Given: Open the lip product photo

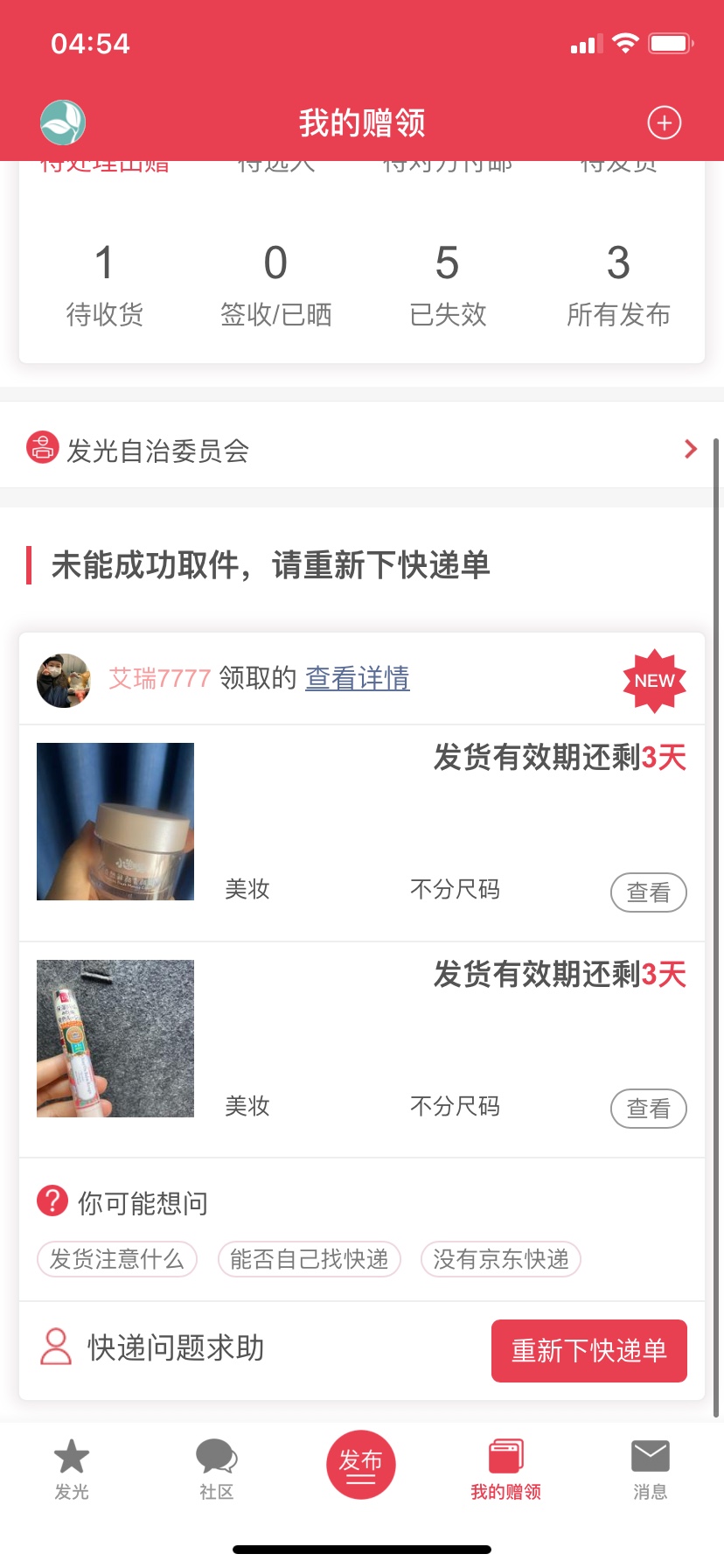Looking at the screenshot, I should [115, 1039].
